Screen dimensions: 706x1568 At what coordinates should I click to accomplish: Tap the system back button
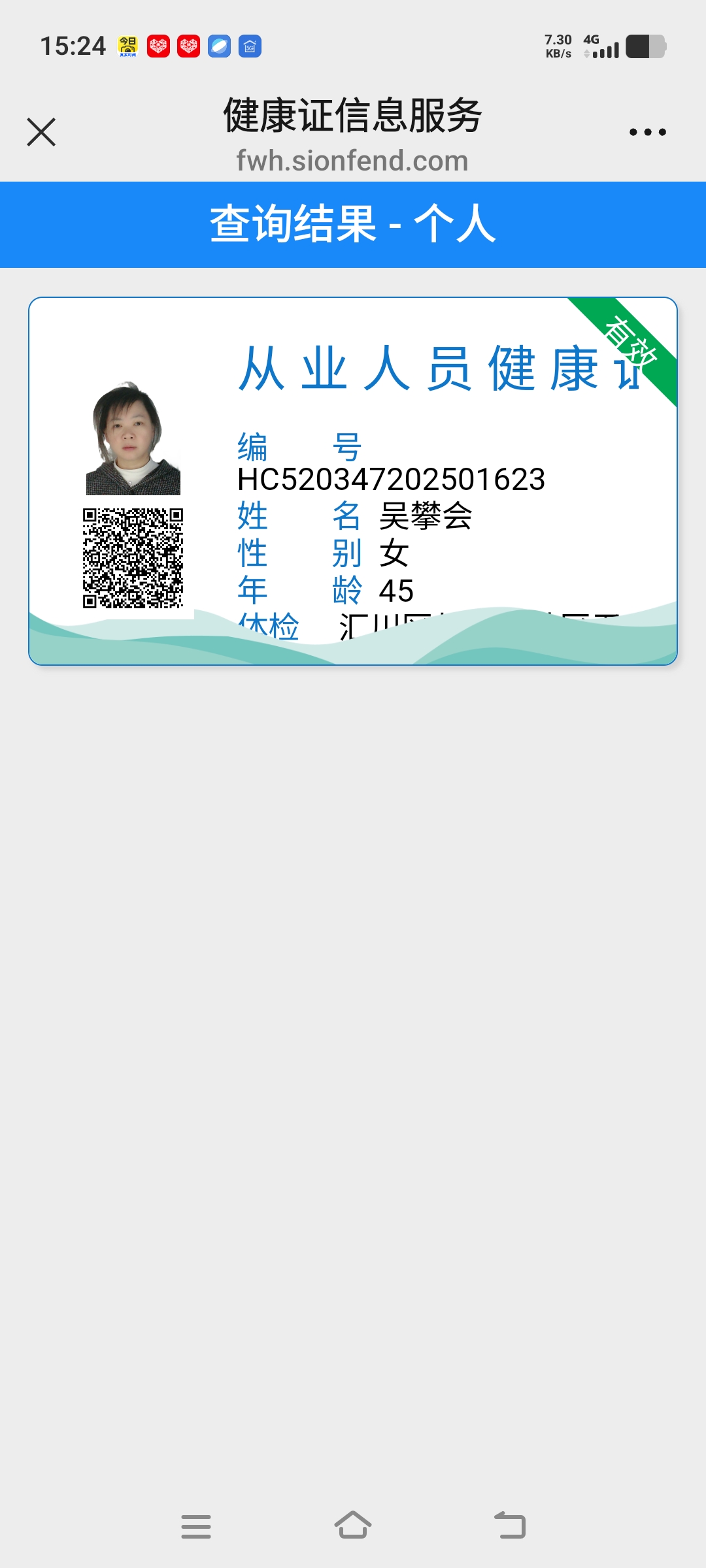pyautogui.click(x=510, y=1526)
